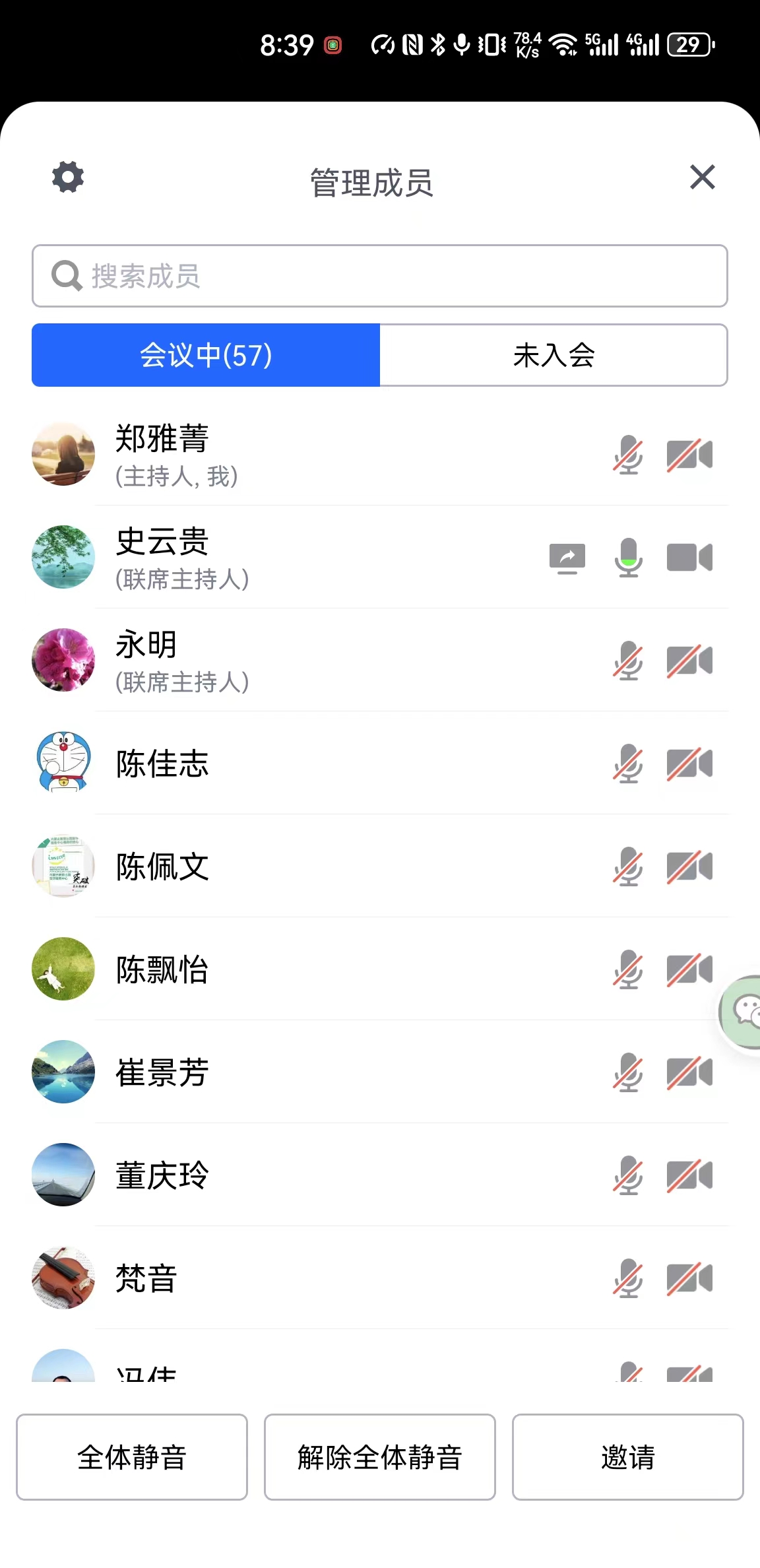Viewport: 760px width, 1568px height.
Task: Tap 史云贵's screen sharing icon
Action: pos(567,558)
